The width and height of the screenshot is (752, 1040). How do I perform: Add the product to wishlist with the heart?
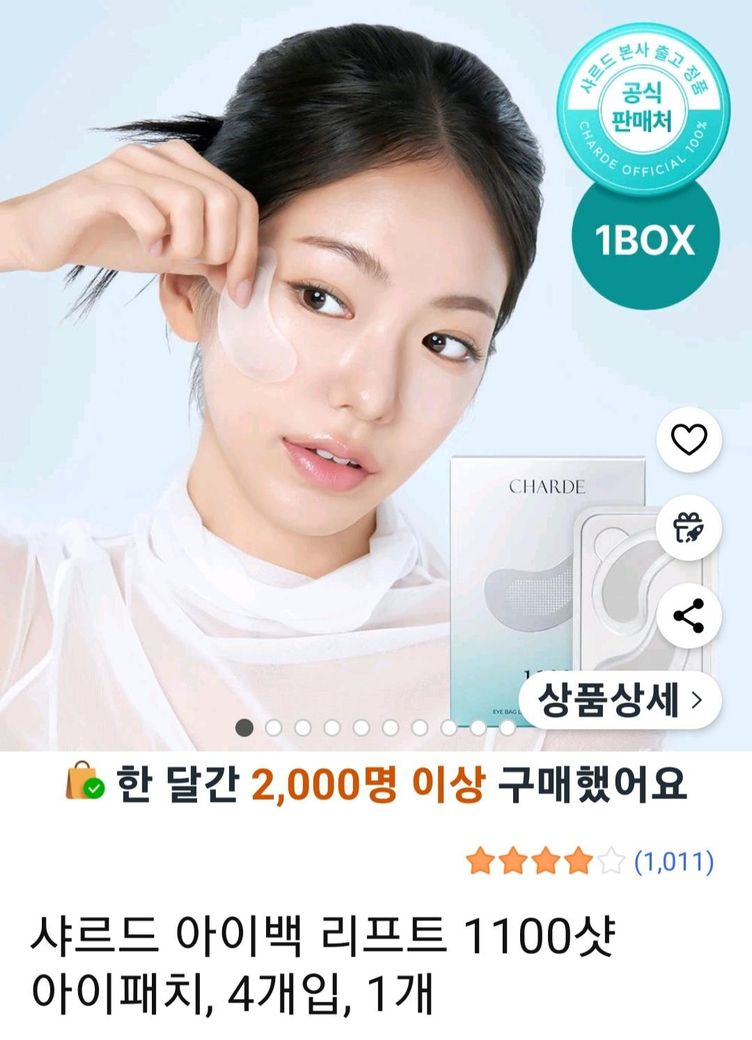tap(689, 440)
